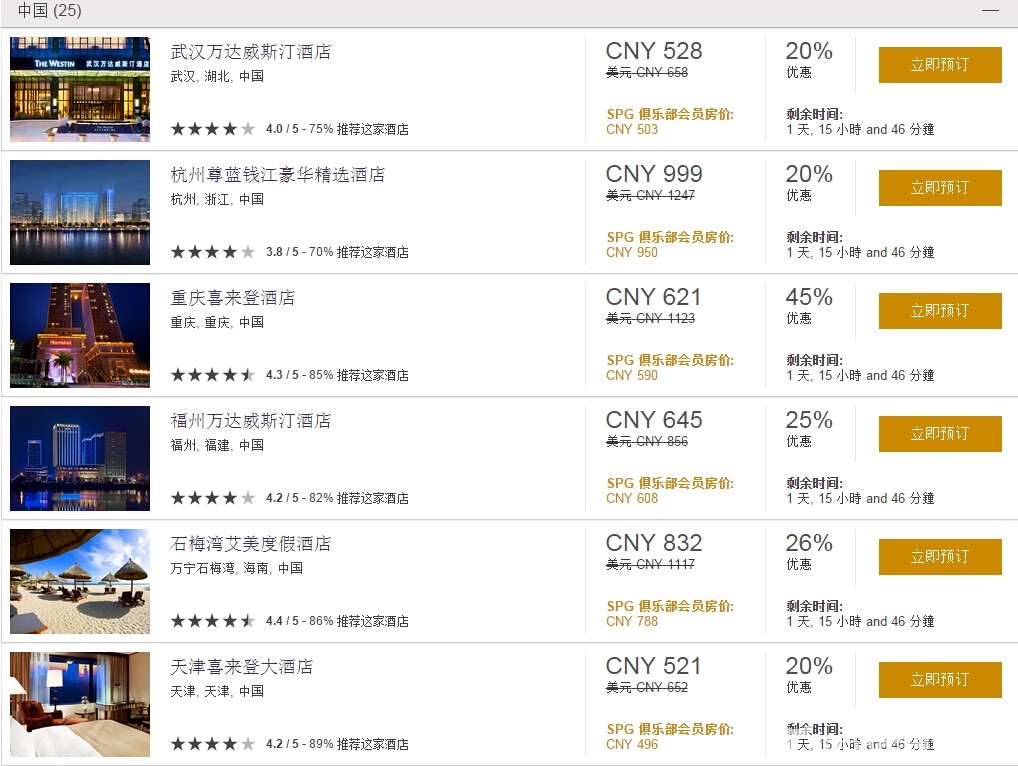Open the 武汉万达威斯汀酒店 hotel title
The height and width of the screenshot is (766, 1018).
[250, 52]
